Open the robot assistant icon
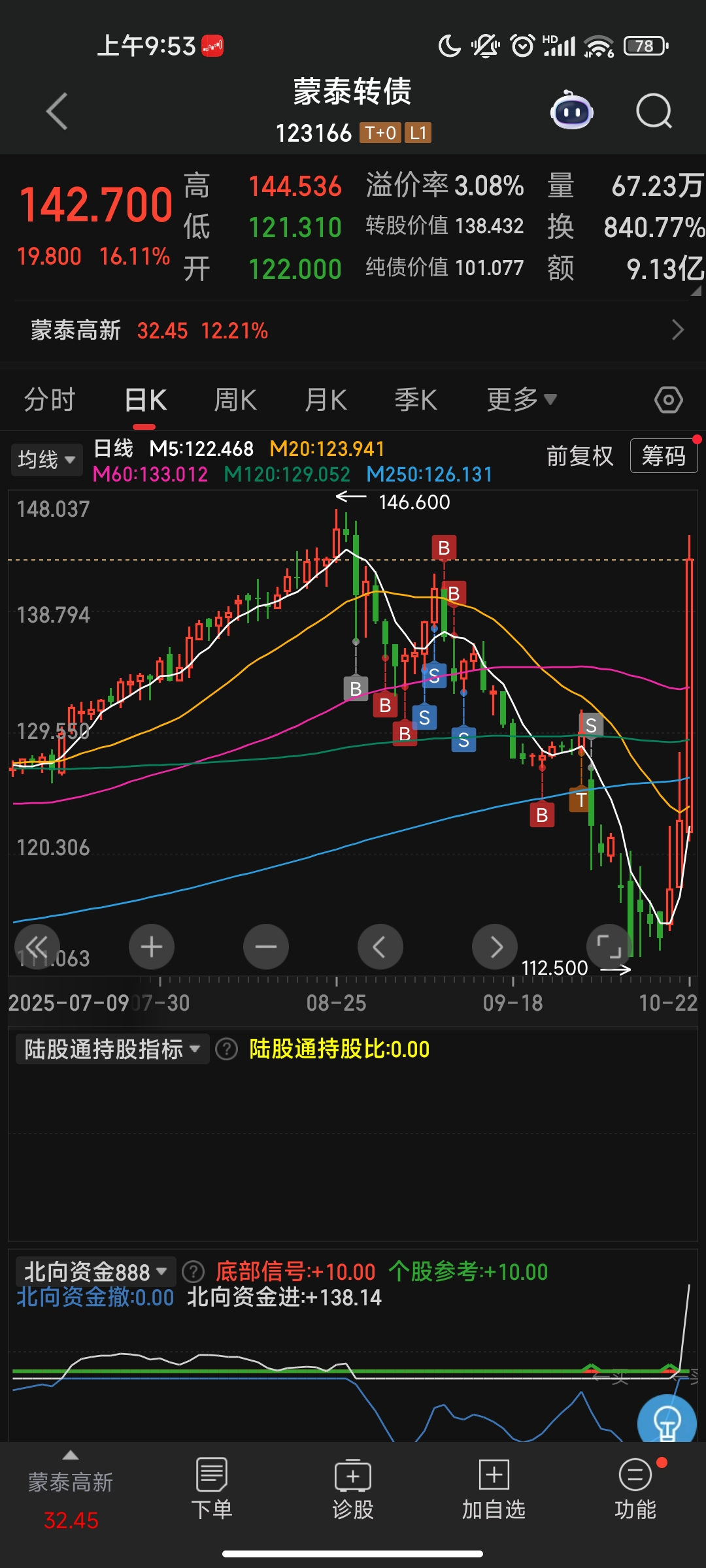Viewport: 706px width, 1568px height. [x=571, y=111]
